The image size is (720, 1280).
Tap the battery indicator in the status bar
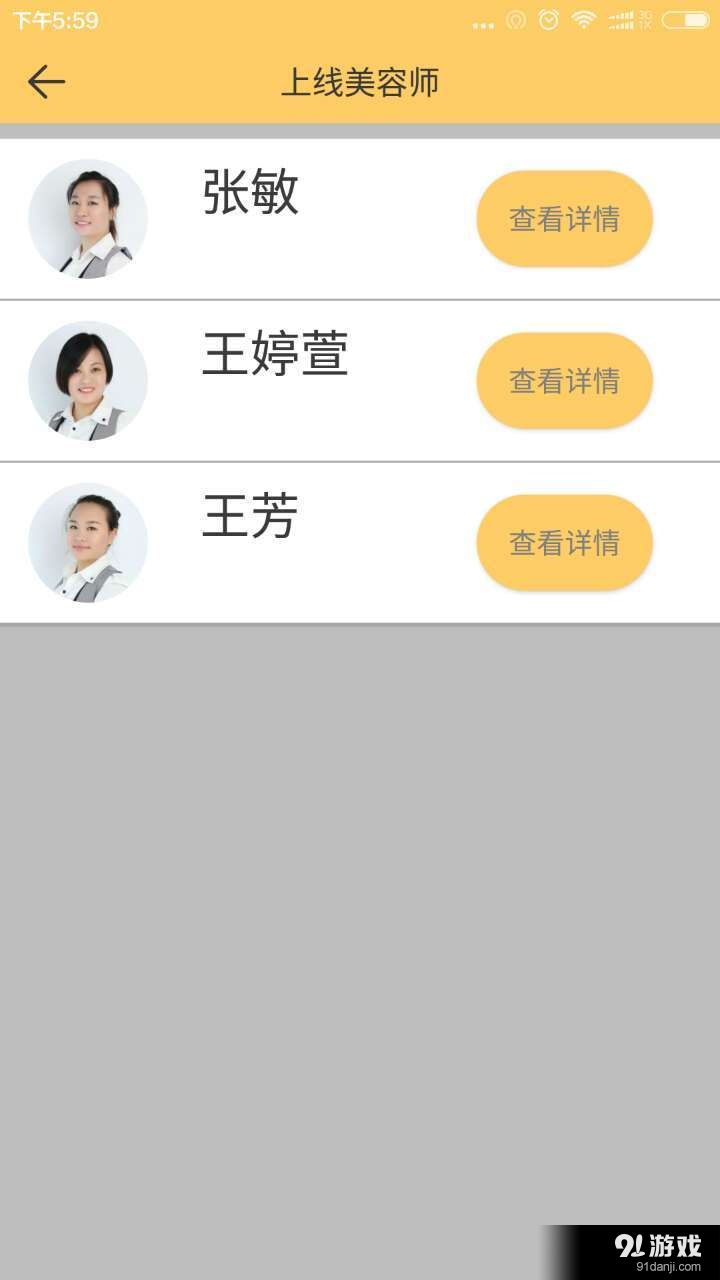(686, 18)
